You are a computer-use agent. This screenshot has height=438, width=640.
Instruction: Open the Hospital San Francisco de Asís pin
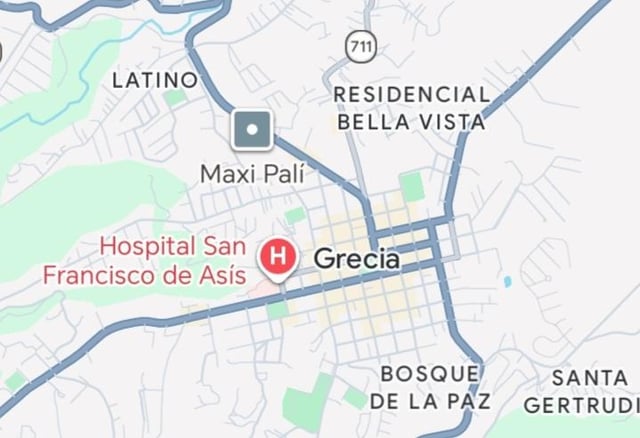(277, 258)
